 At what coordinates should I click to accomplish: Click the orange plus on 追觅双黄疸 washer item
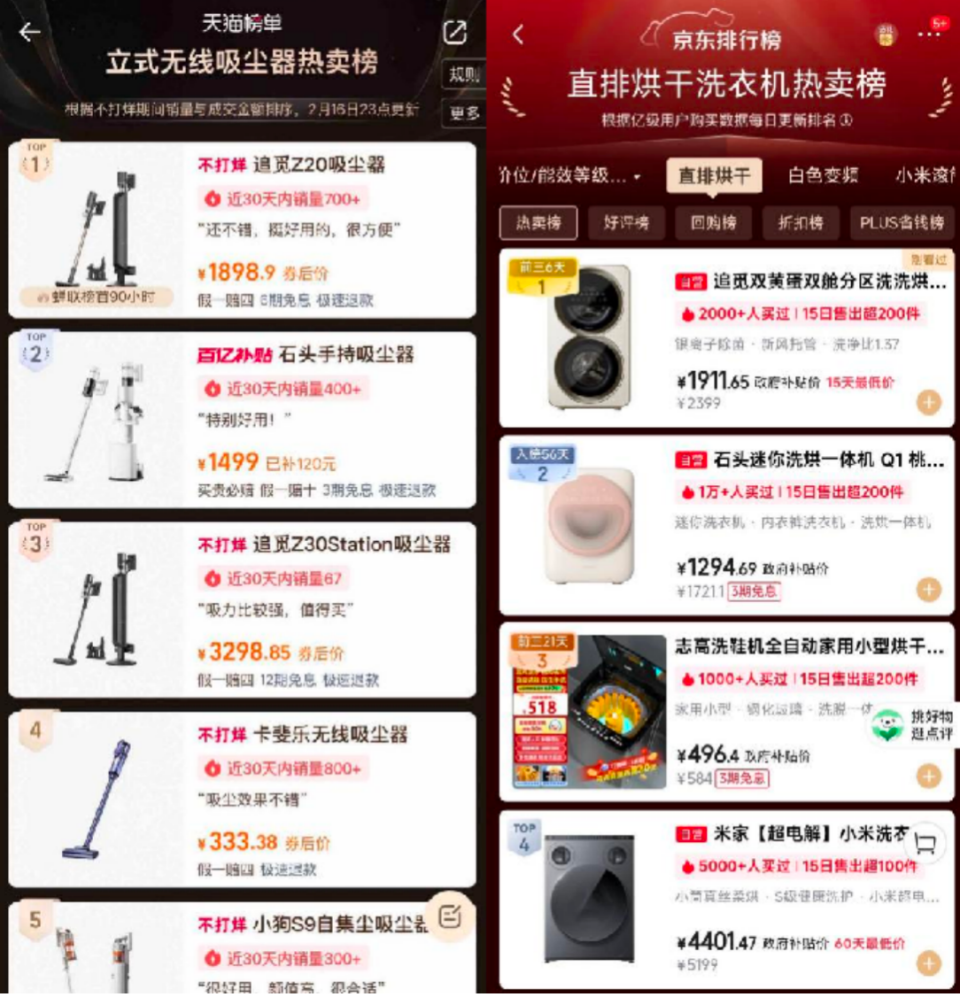pyautogui.click(x=930, y=400)
